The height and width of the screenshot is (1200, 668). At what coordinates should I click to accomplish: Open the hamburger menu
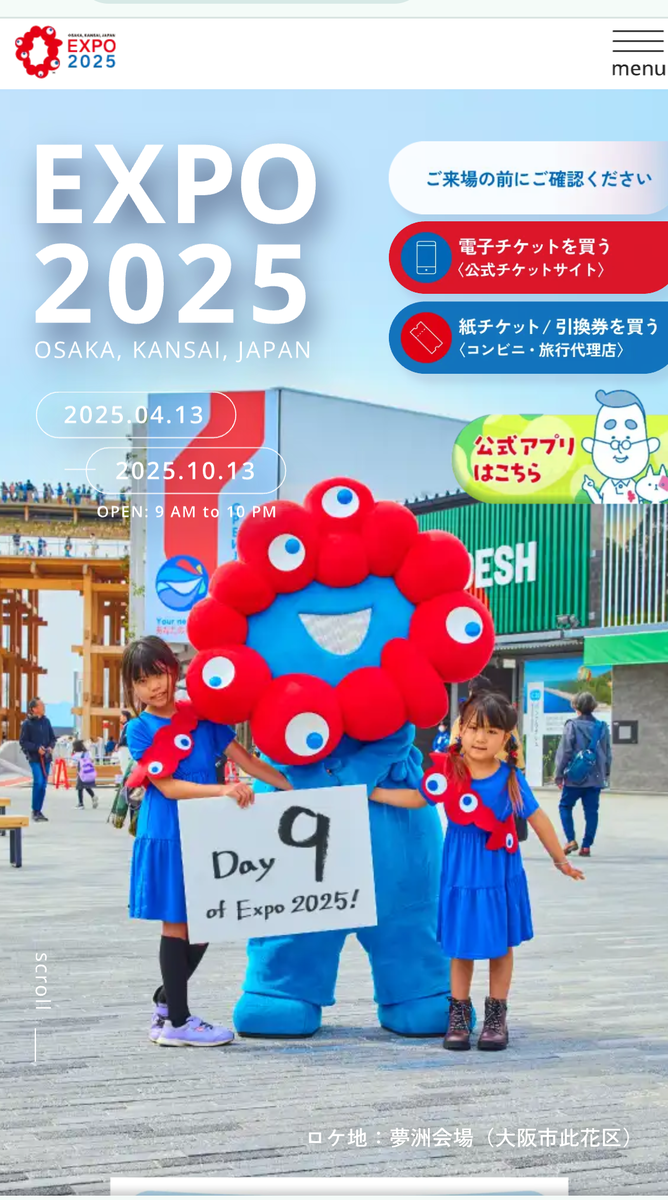coord(638,53)
